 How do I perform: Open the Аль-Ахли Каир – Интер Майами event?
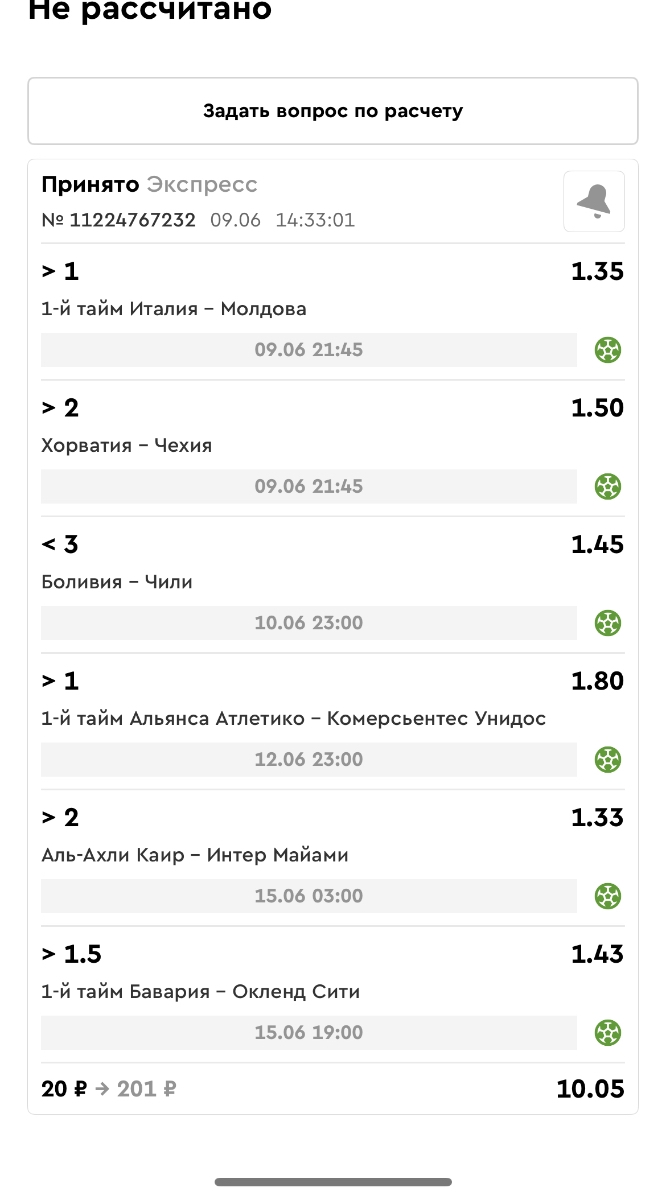[x=195, y=855]
